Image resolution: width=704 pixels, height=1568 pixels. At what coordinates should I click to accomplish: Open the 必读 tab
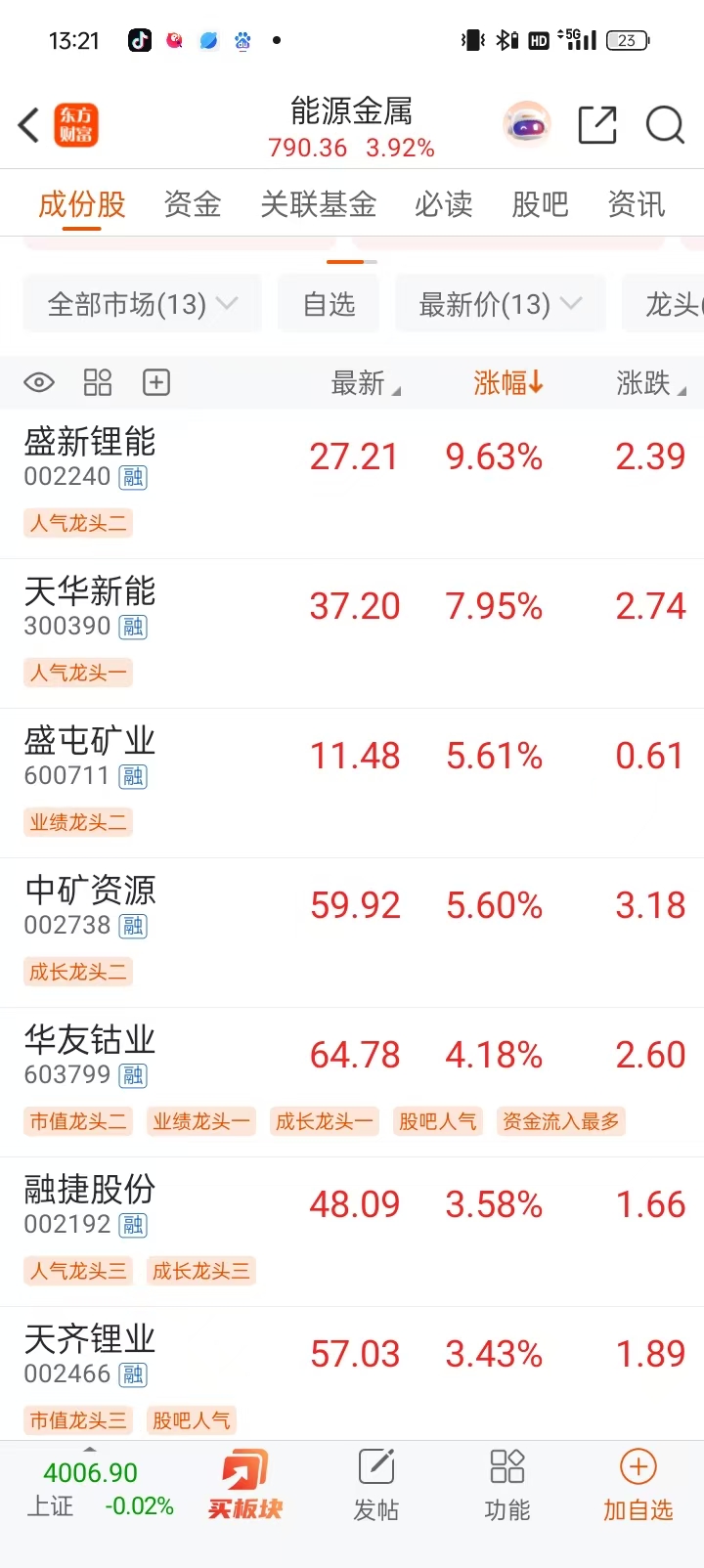[443, 204]
